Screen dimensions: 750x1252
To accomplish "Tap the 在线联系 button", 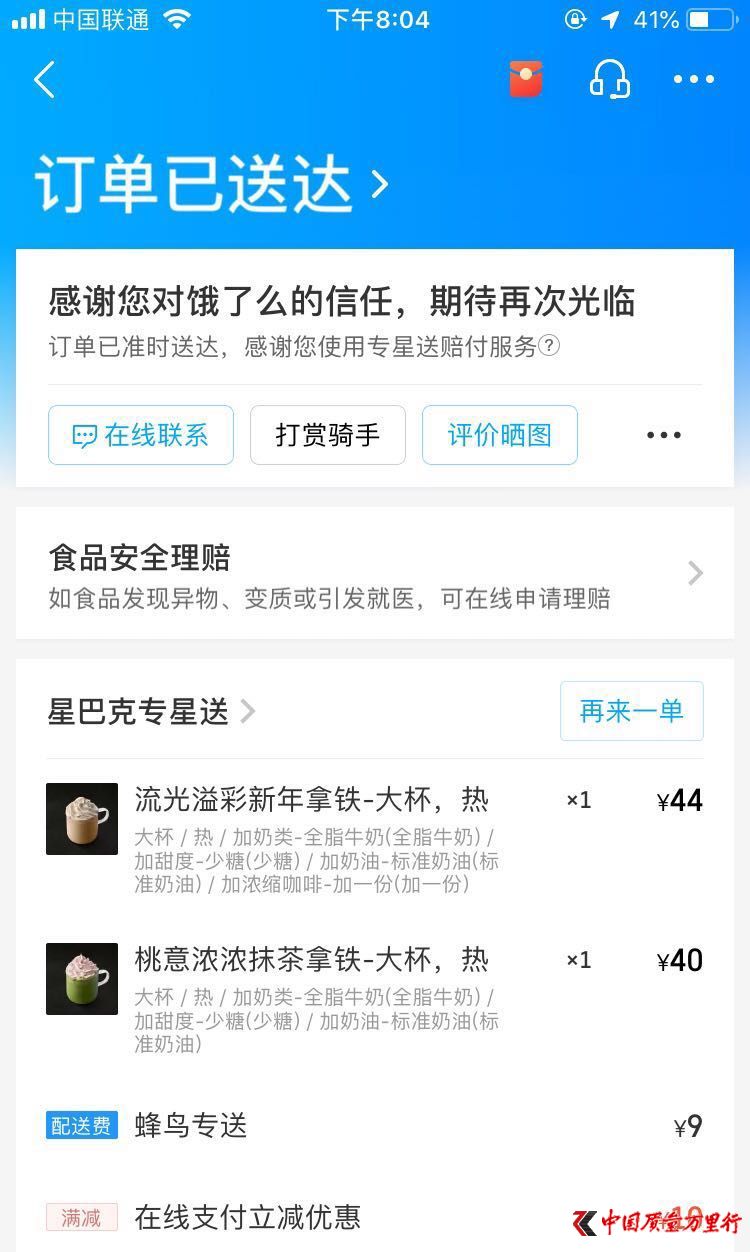I will pyautogui.click(x=141, y=435).
